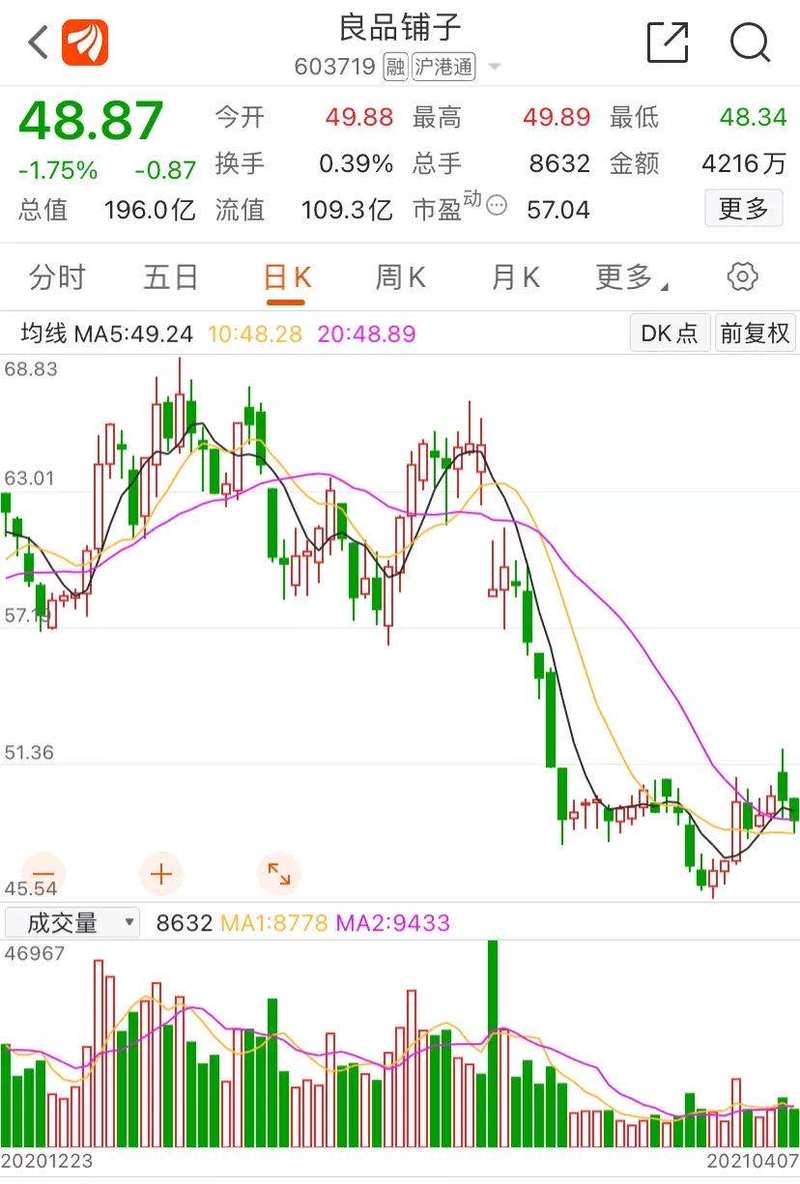This screenshot has width=800, height=1184.
Task: Change the 前复权 adjustment setting
Action: coord(755,333)
